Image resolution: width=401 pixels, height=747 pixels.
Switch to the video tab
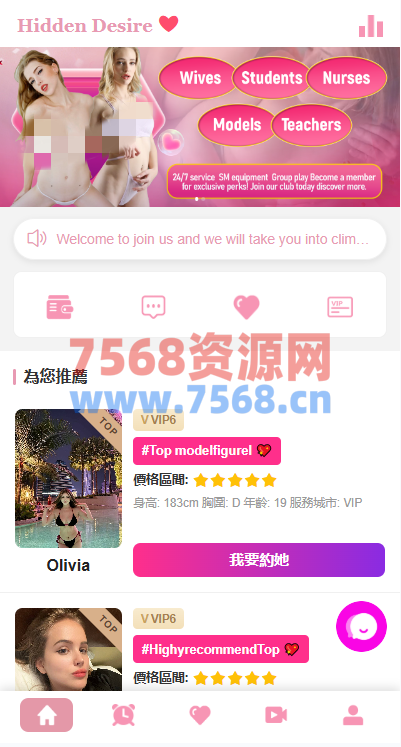point(276,715)
